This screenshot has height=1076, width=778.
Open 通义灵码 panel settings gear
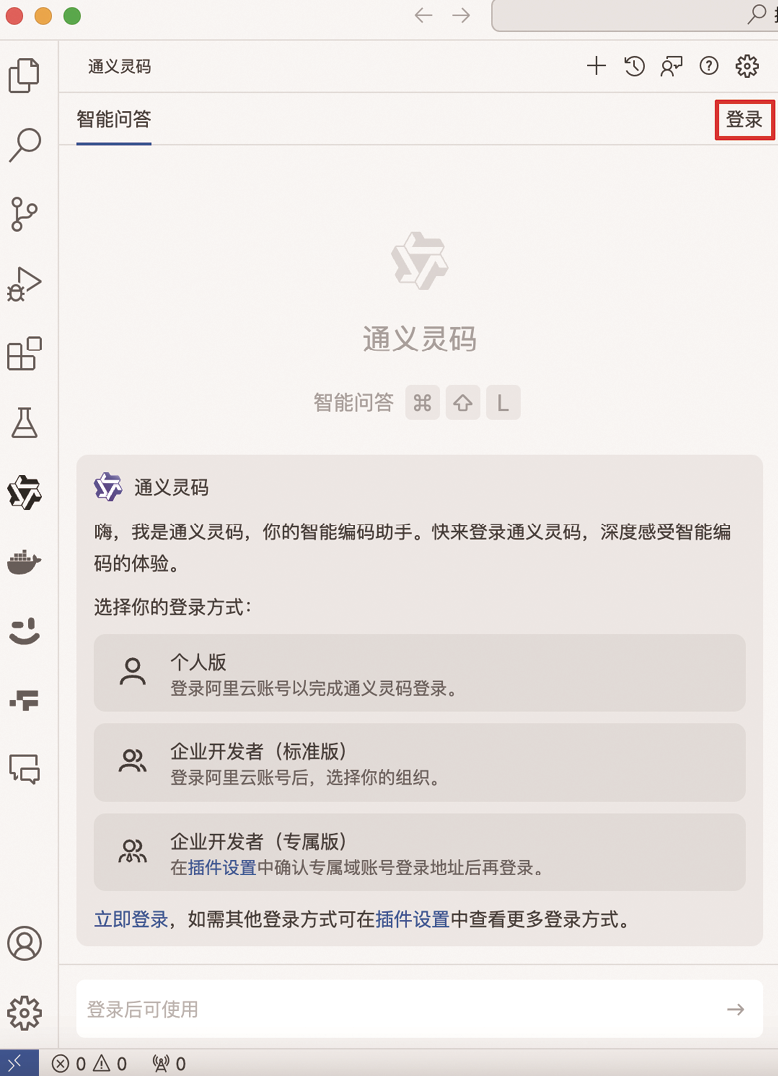(747, 66)
